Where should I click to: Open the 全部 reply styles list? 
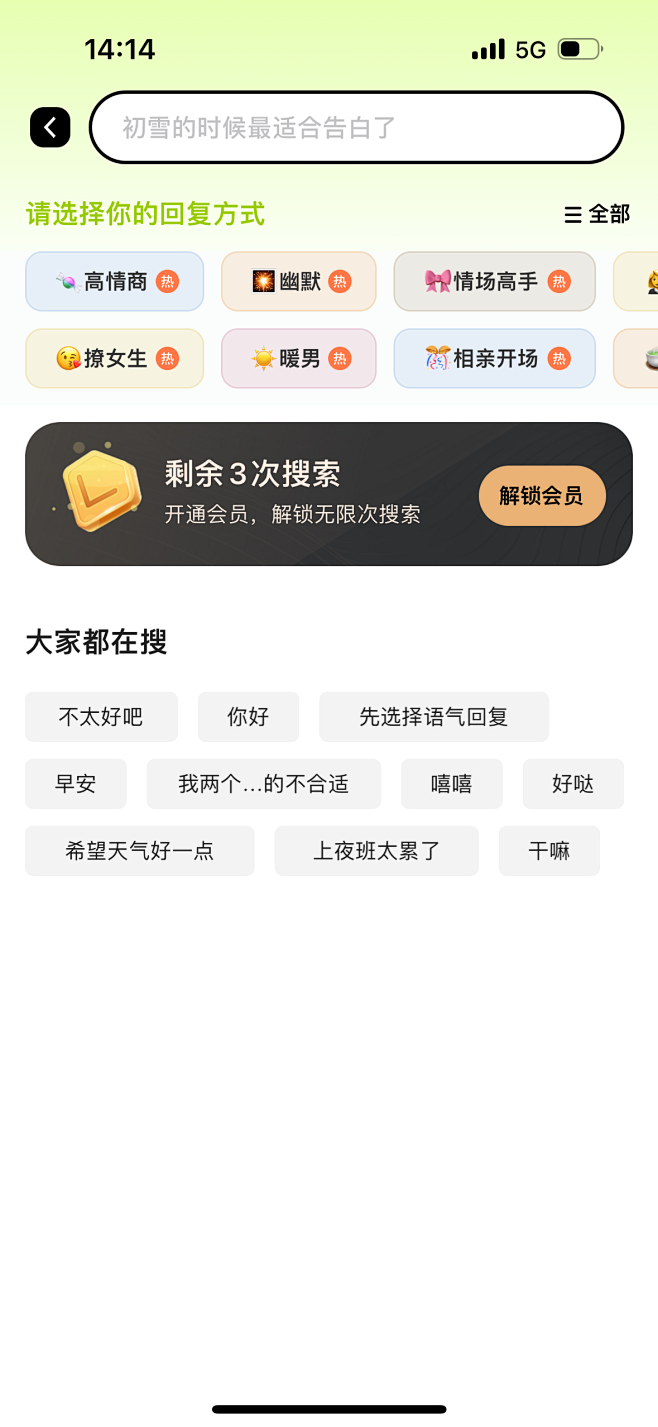[x=597, y=214]
